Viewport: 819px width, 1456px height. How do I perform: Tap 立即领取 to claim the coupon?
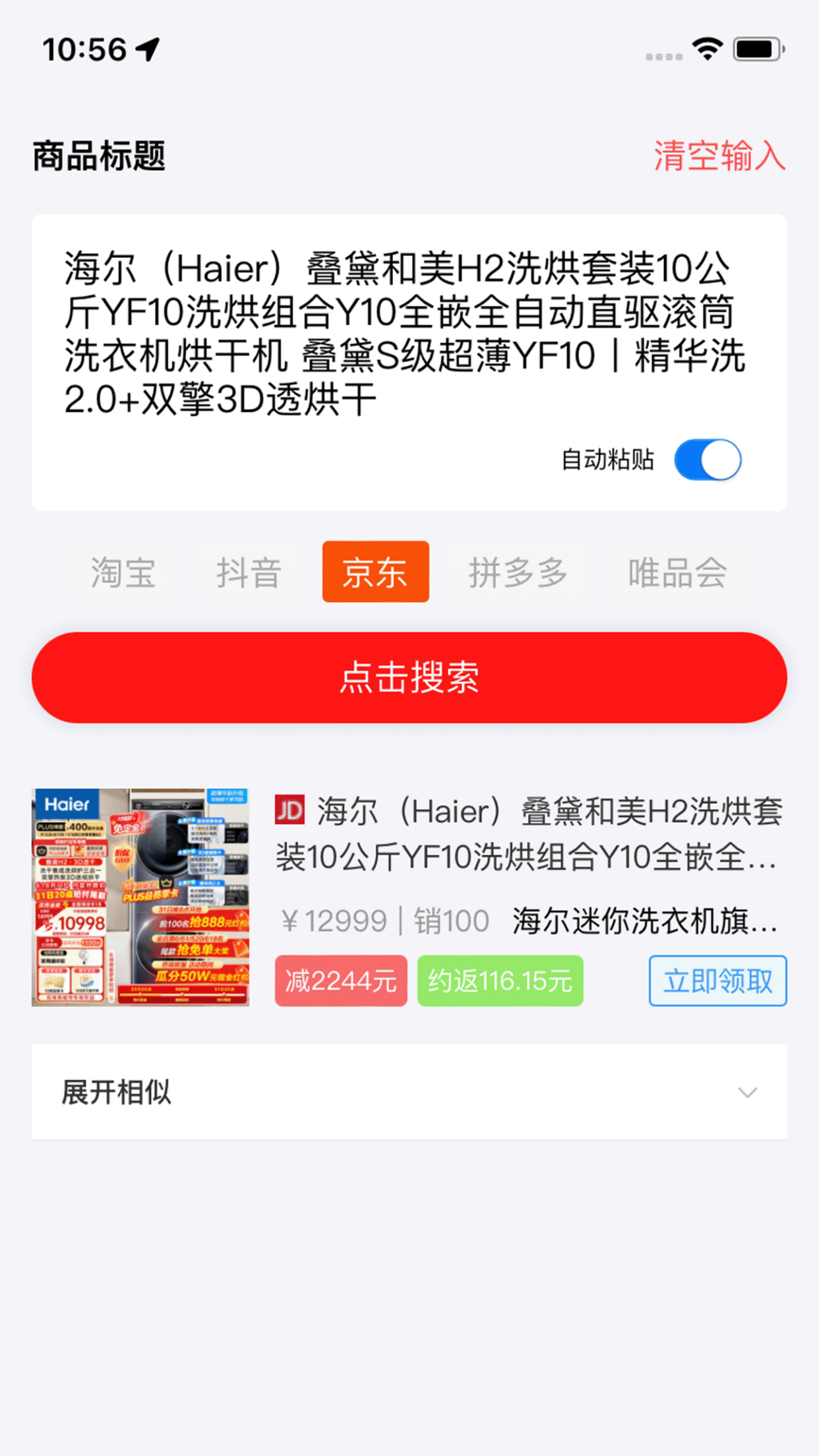coord(717,981)
